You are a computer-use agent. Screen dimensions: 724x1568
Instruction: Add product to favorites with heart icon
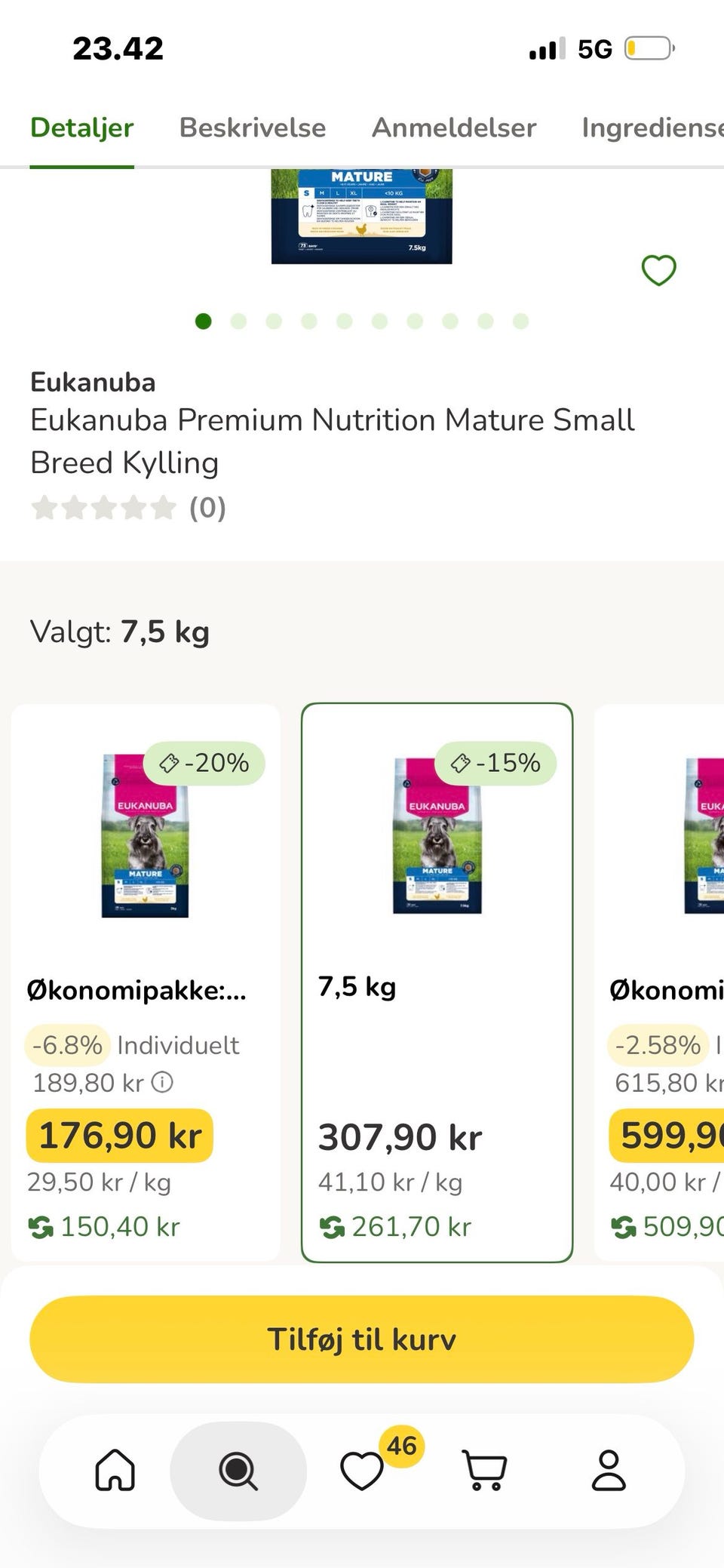(x=658, y=270)
